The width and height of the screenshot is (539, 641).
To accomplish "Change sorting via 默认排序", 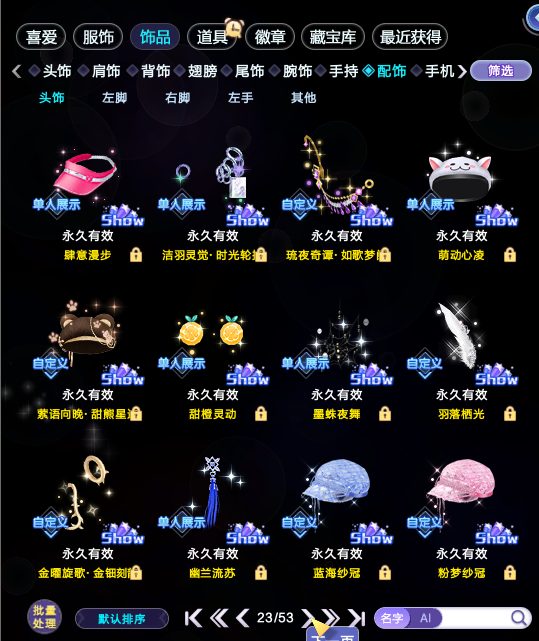I will click(122, 619).
